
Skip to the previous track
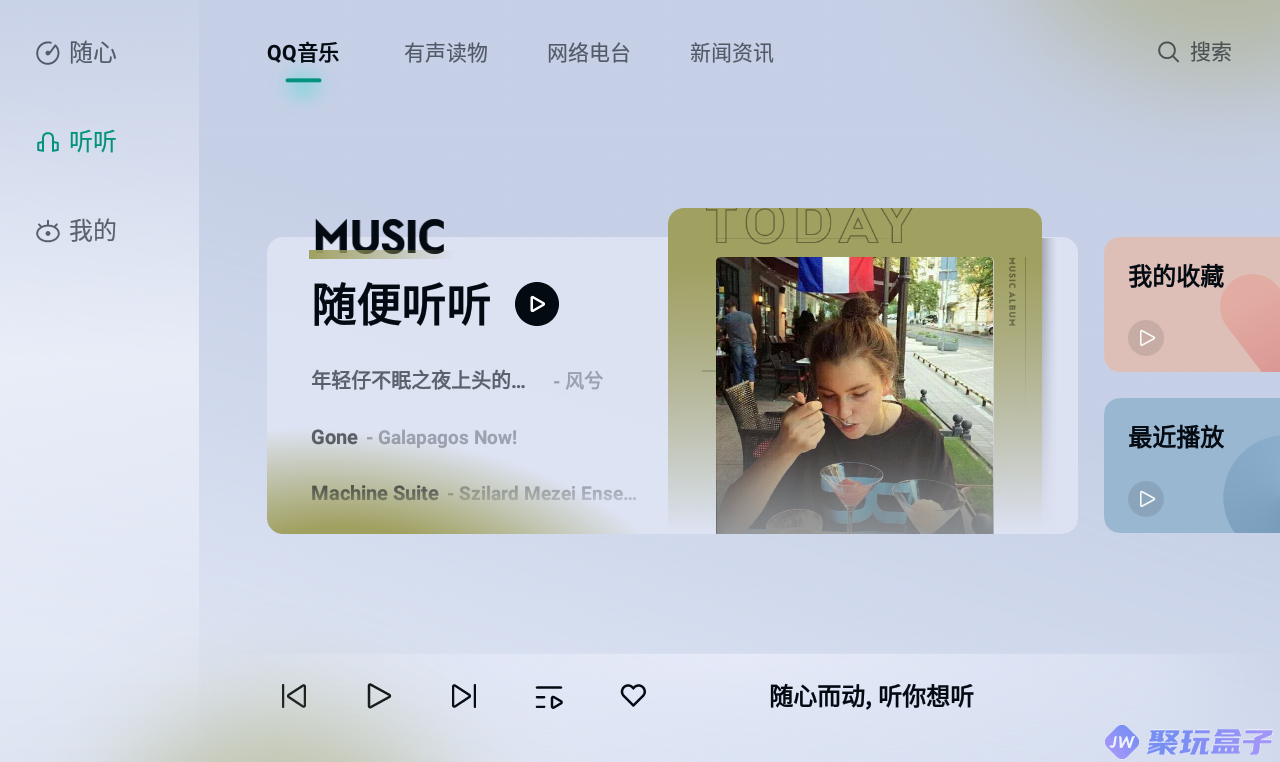(x=294, y=696)
